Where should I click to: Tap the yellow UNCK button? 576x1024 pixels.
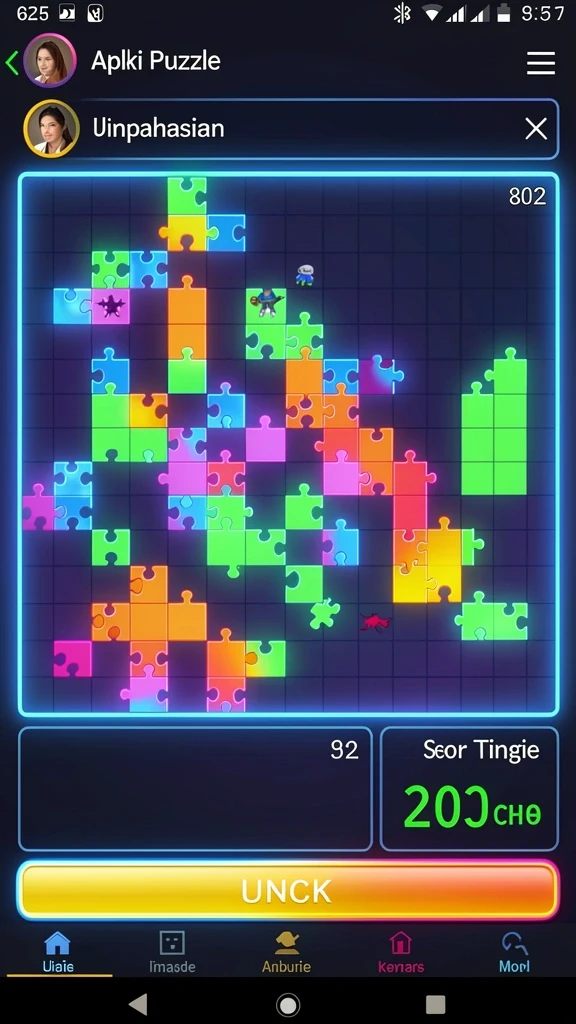(x=288, y=890)
